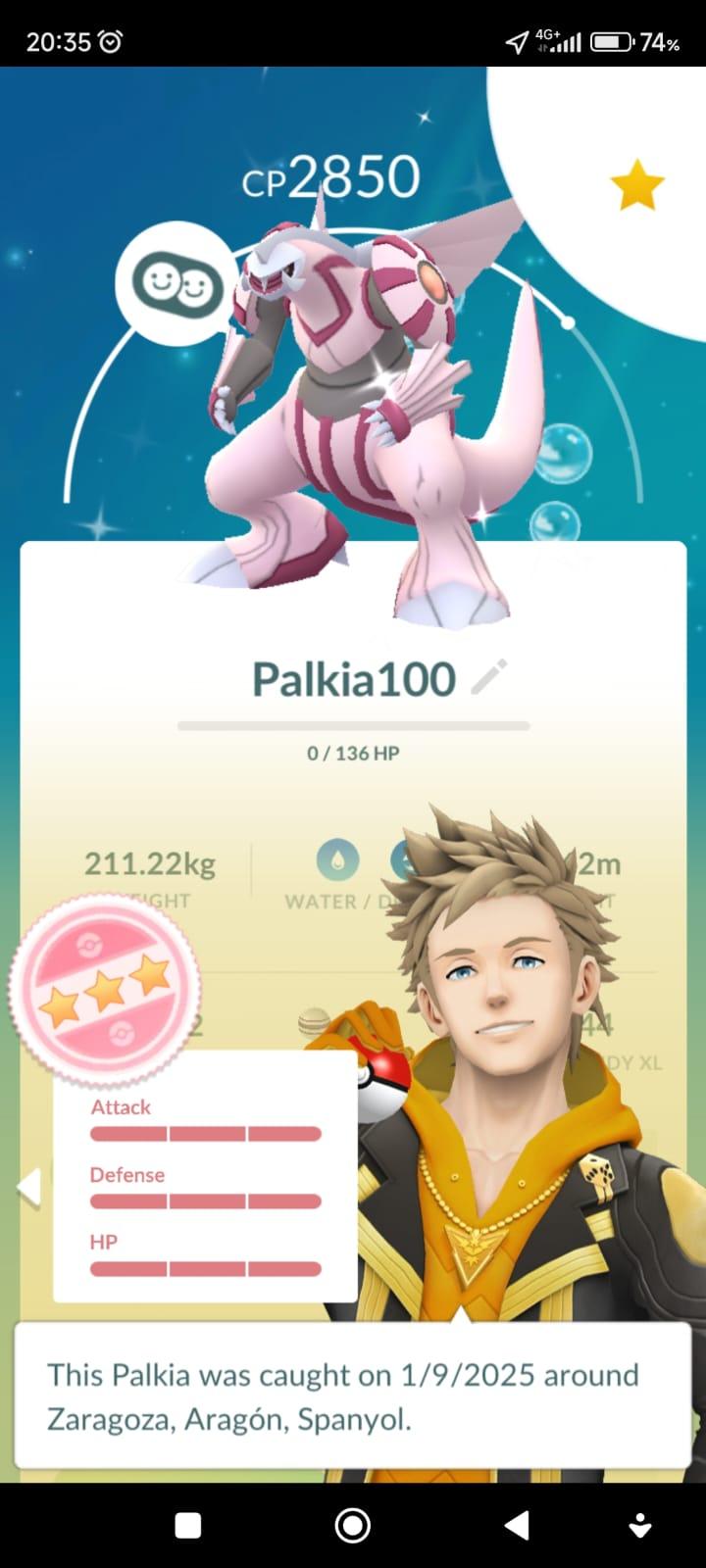
Task: Edit the Palkia100 nickname with the pencil
Action: [488, 677]
